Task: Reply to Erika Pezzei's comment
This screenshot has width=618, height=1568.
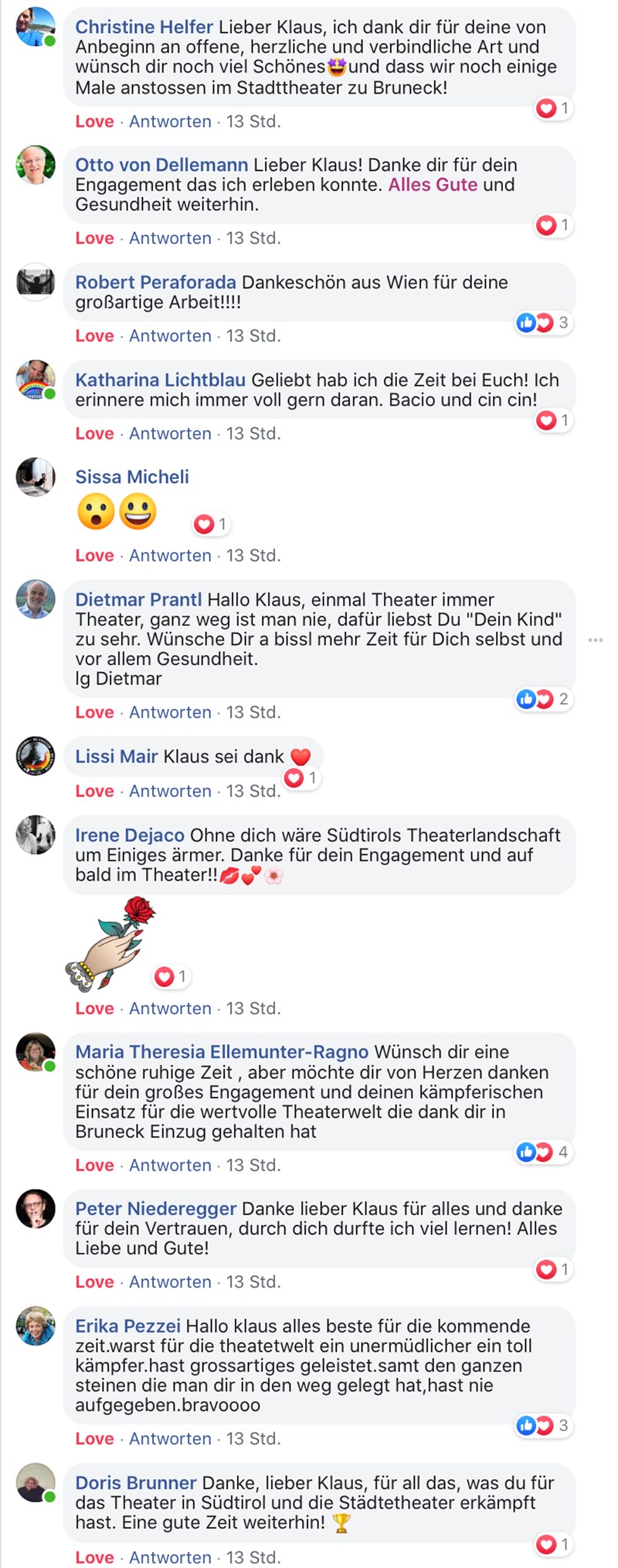Action: [170, 1438]
